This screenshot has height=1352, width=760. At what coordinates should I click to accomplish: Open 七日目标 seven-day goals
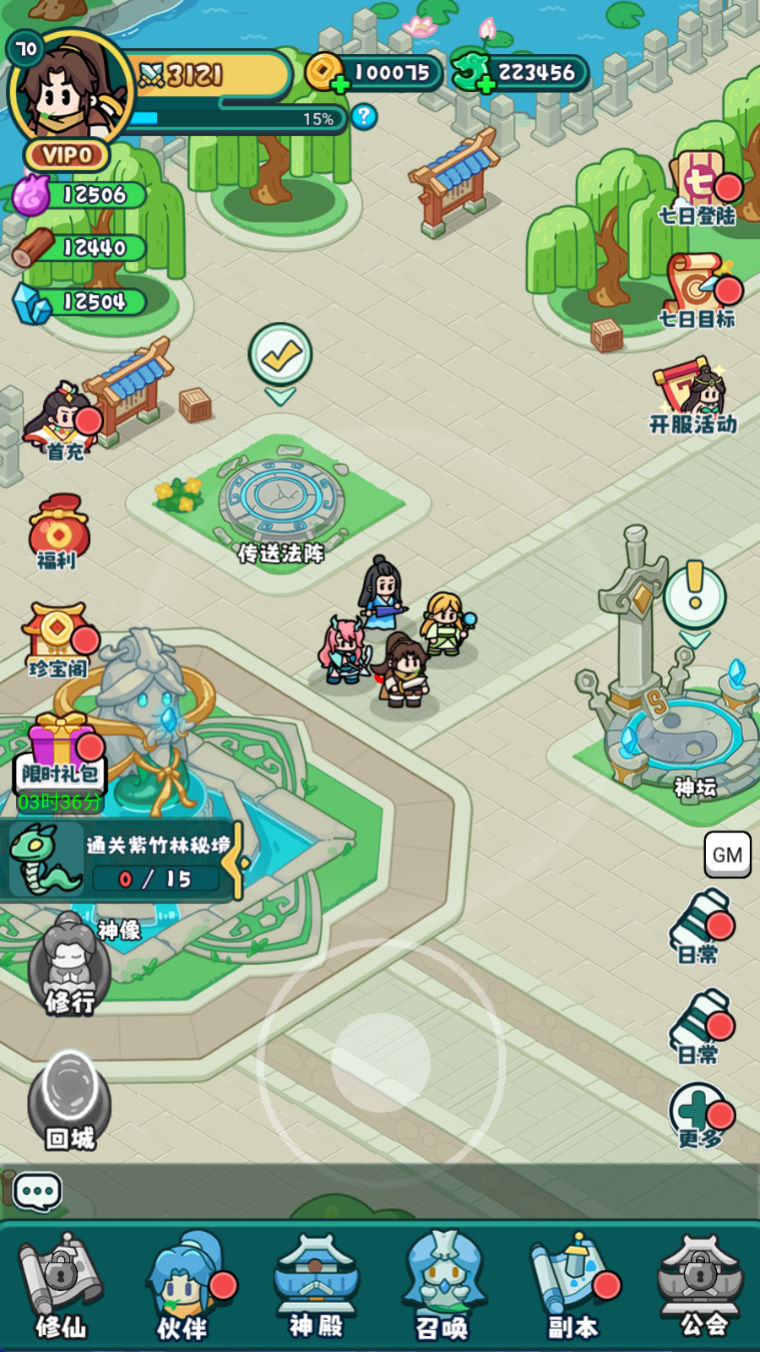click(x=698, y=291)
